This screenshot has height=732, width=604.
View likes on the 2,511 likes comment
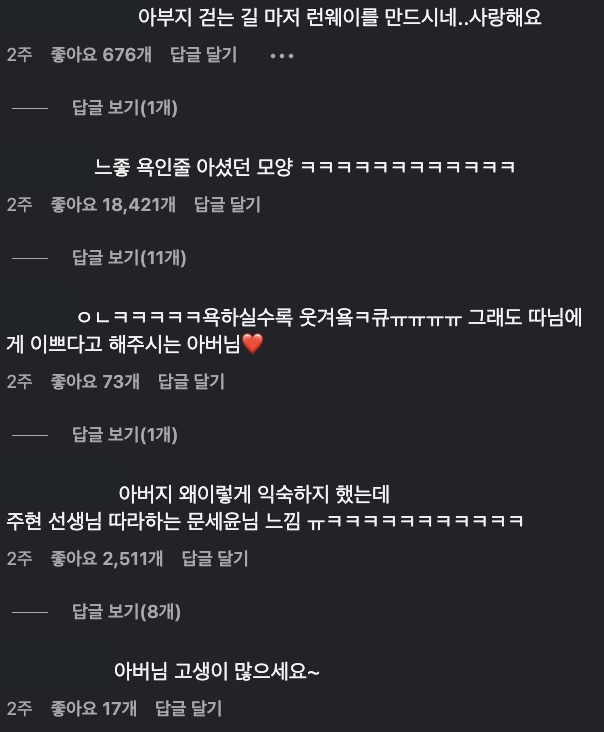point(107,558)
